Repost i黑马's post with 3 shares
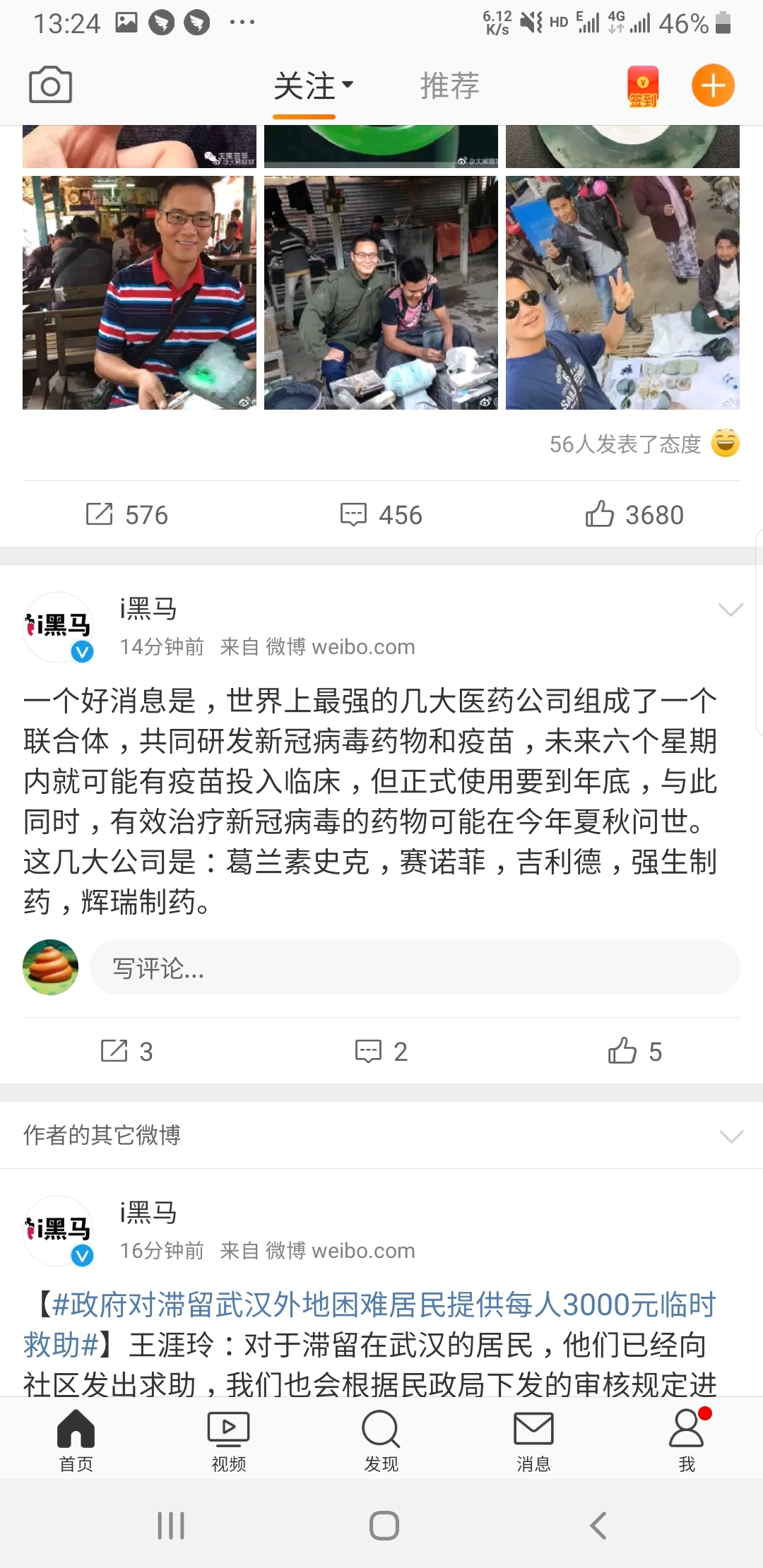The width and height of the screenshot is (763, 1568). click(x=127, y=1051)
